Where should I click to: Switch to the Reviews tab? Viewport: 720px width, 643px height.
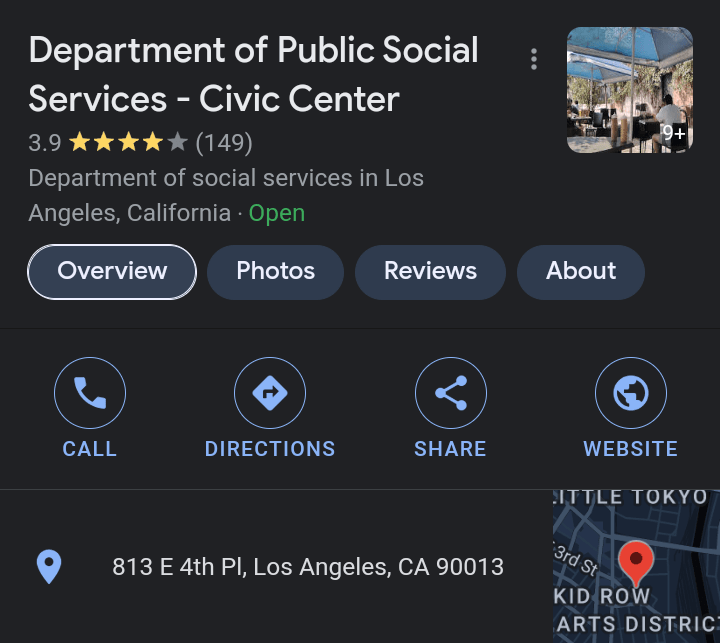point(430,271)
